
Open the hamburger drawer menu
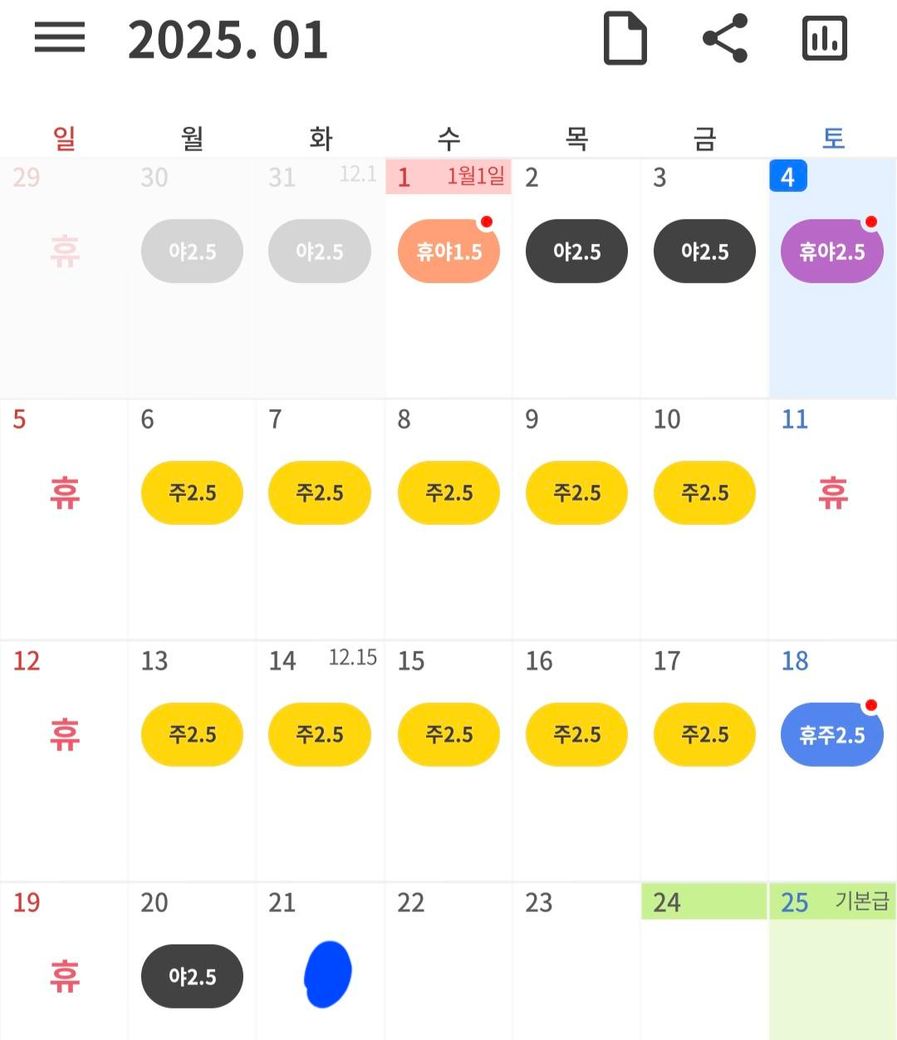point(60,39)
